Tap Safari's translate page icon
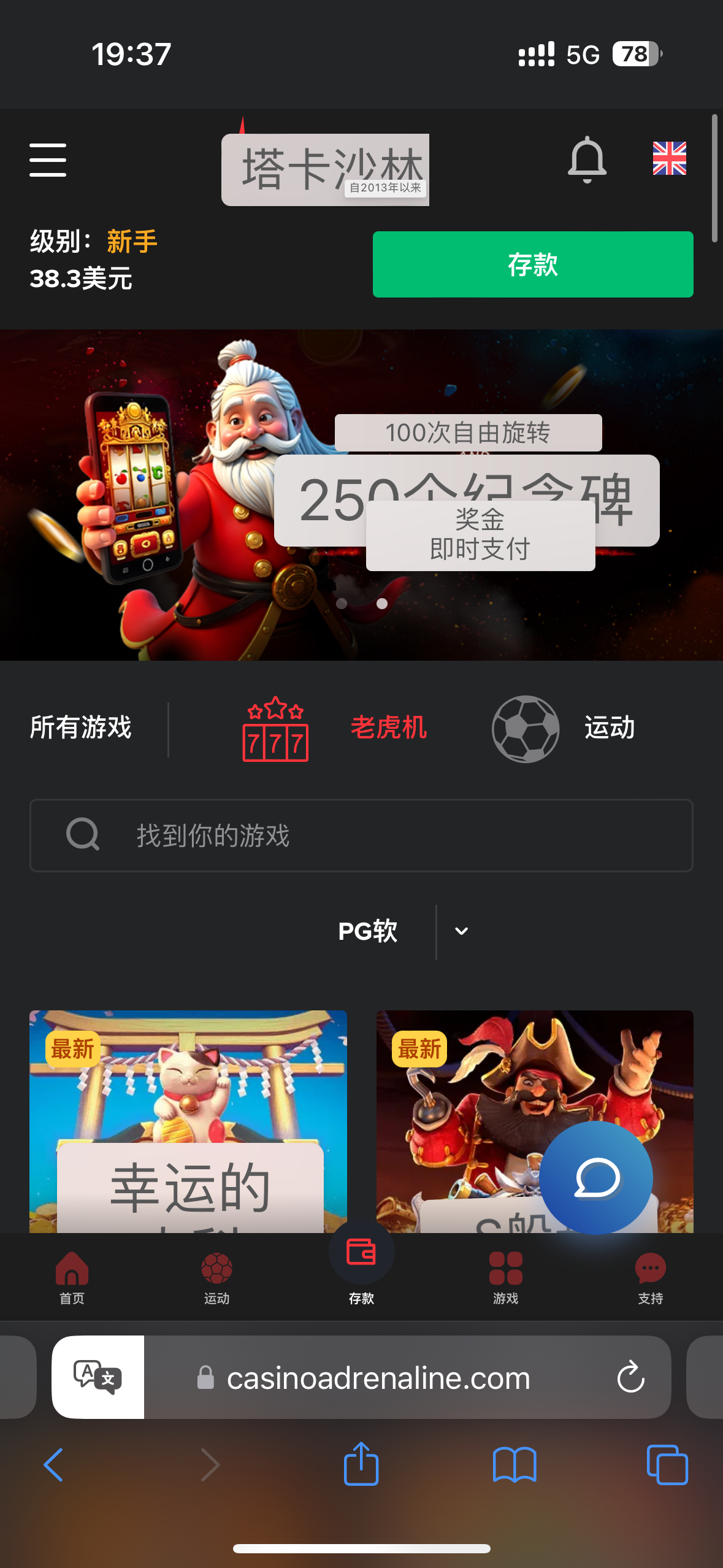This screenshot has width=723, height=1568. click(98, 1377)
